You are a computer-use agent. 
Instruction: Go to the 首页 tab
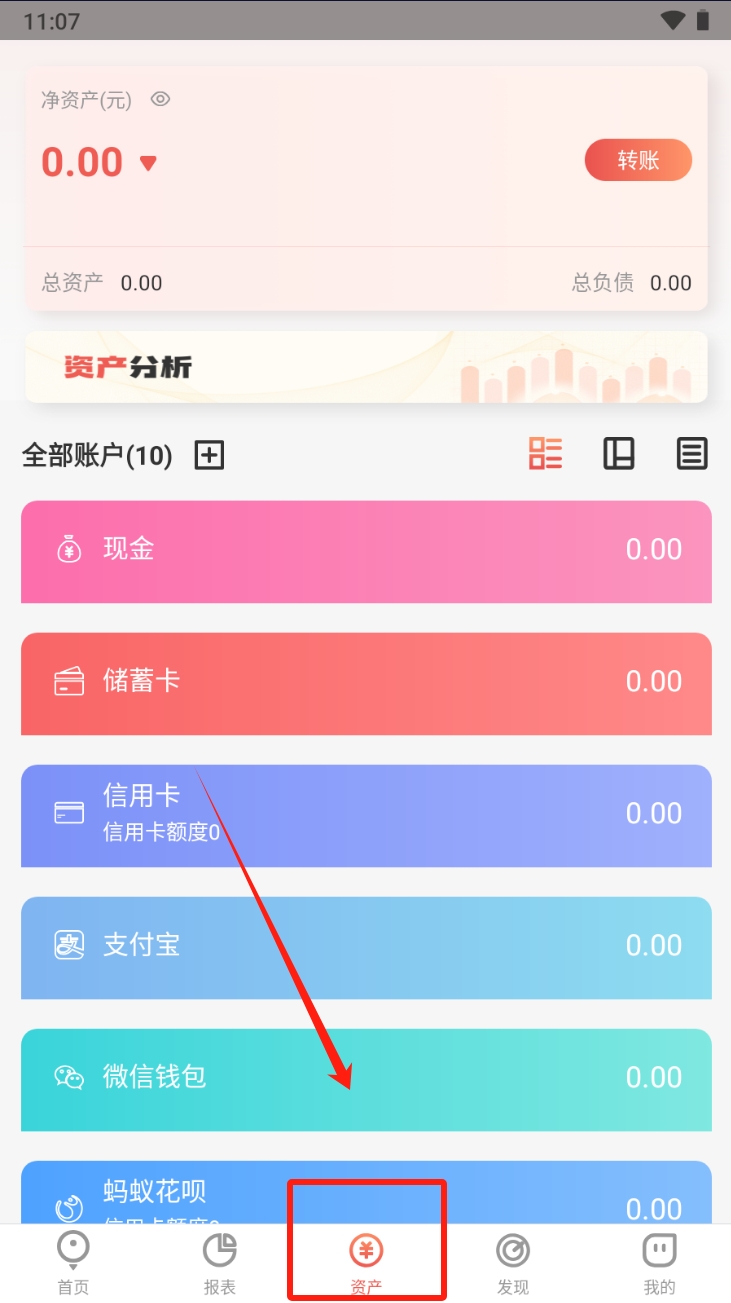pyautogui.click(x=73, y=1262)
